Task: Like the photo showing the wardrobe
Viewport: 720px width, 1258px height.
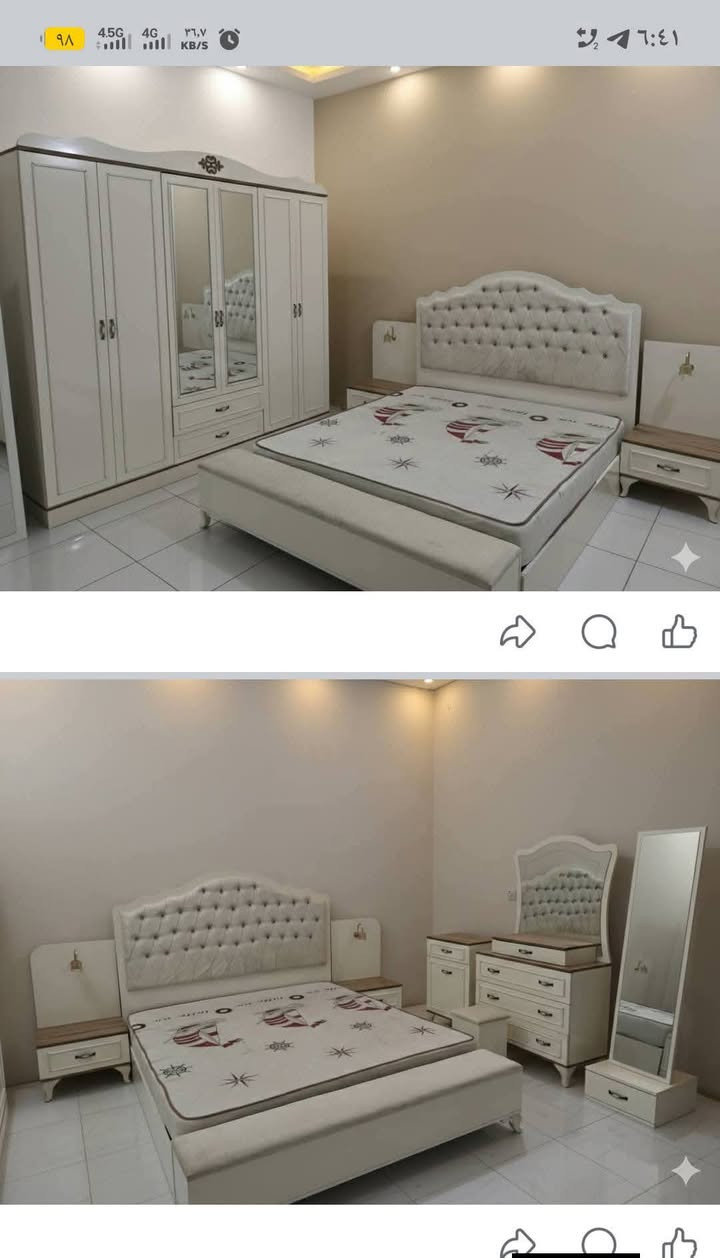Action: click(679, 632)
